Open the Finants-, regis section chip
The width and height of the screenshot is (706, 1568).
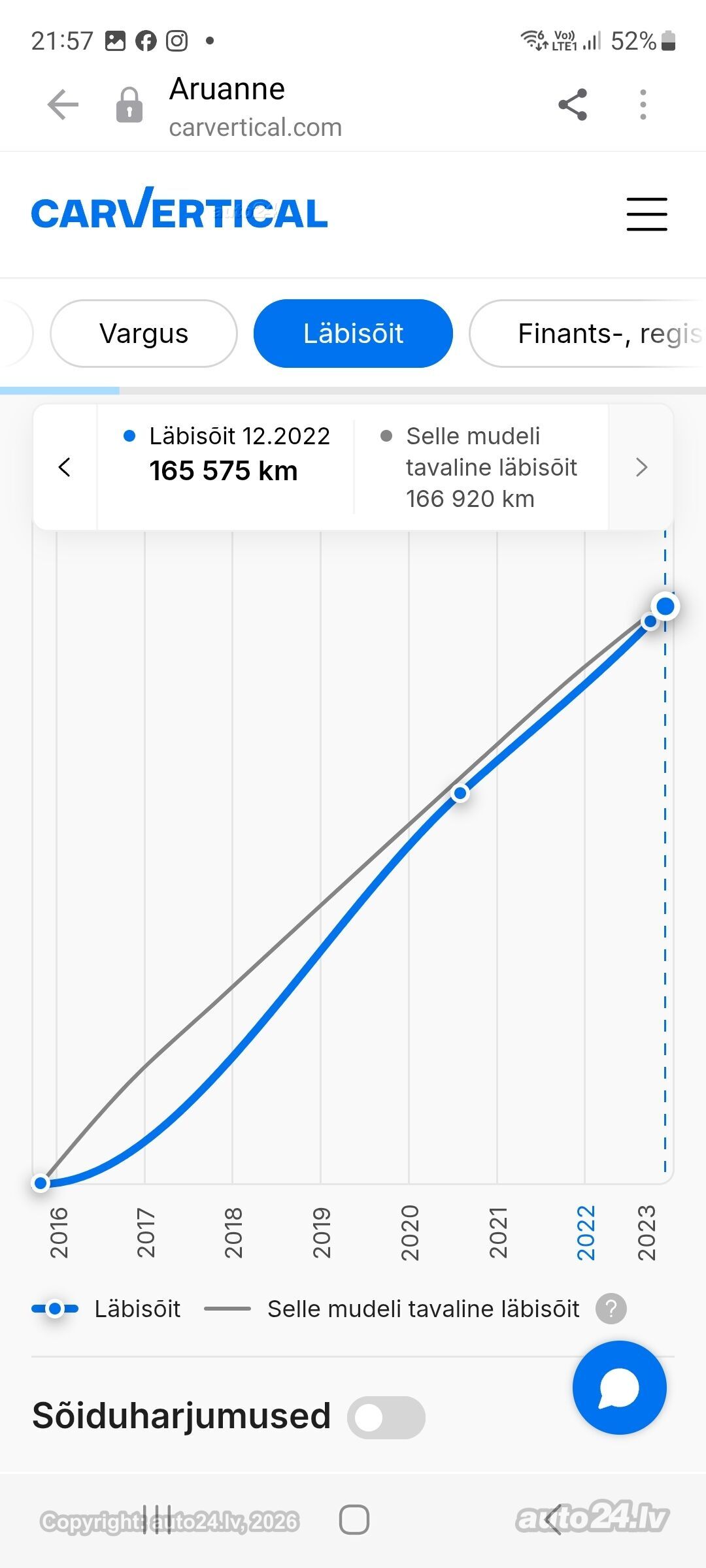click(x=588, y=333)
